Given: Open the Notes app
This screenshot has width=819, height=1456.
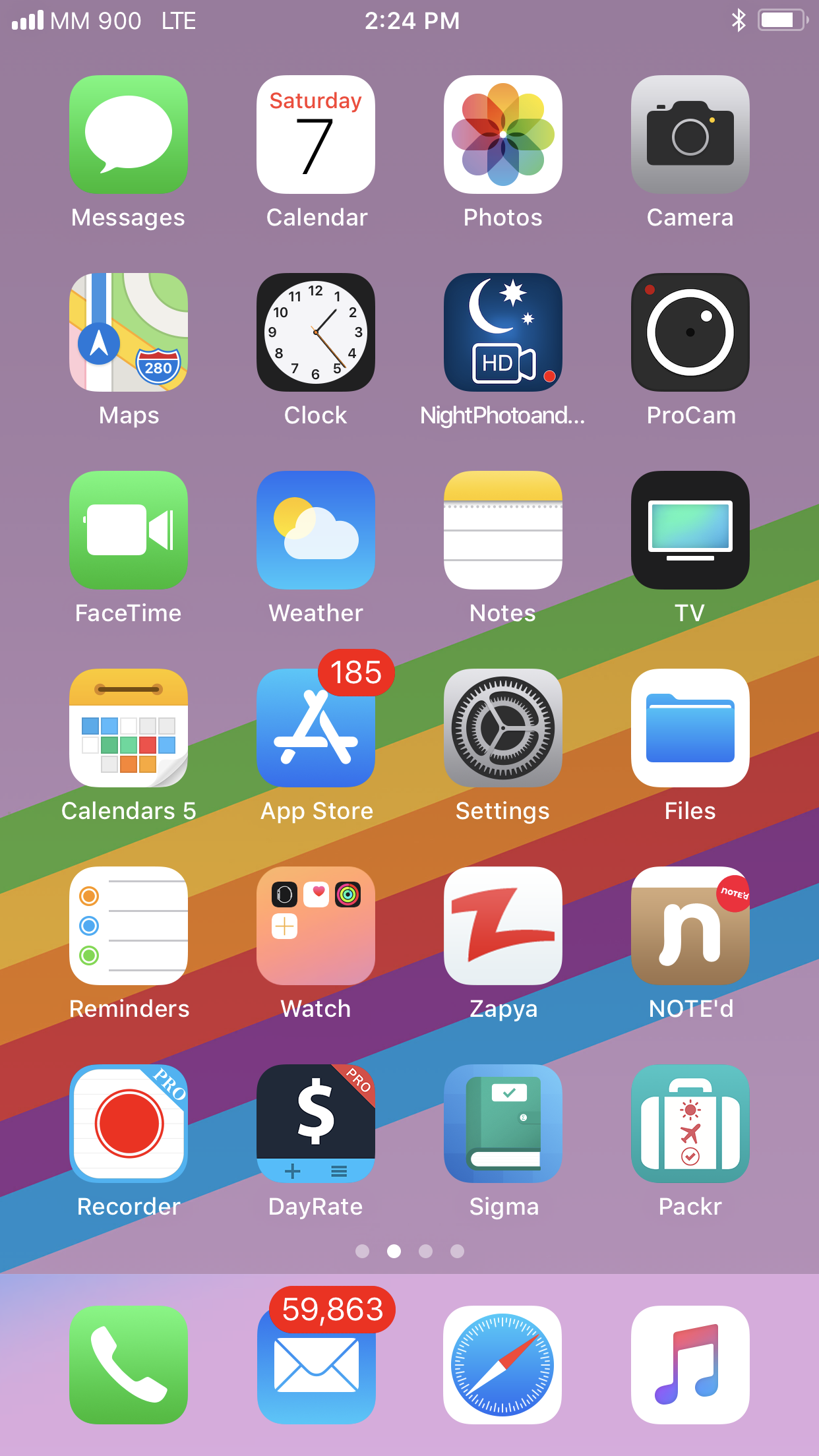Looking at the screenshot, I should coord(502,530).
